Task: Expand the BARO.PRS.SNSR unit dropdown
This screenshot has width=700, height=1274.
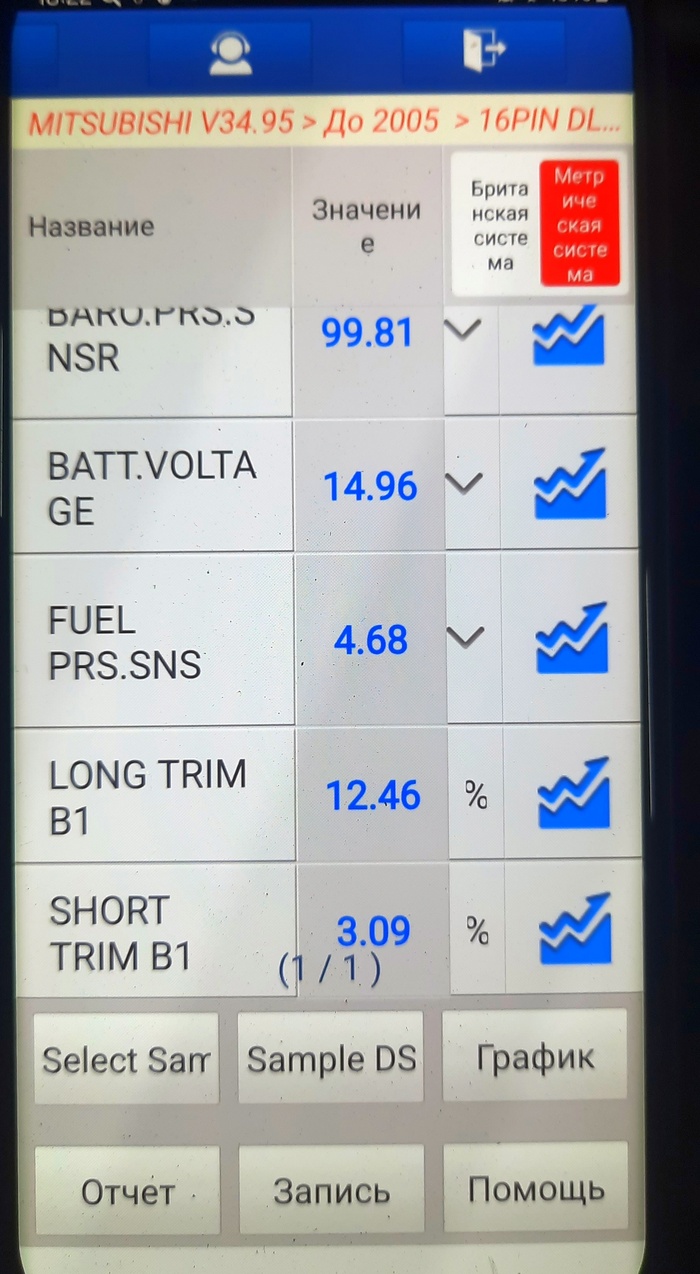Action: click(x=463, y=333)
